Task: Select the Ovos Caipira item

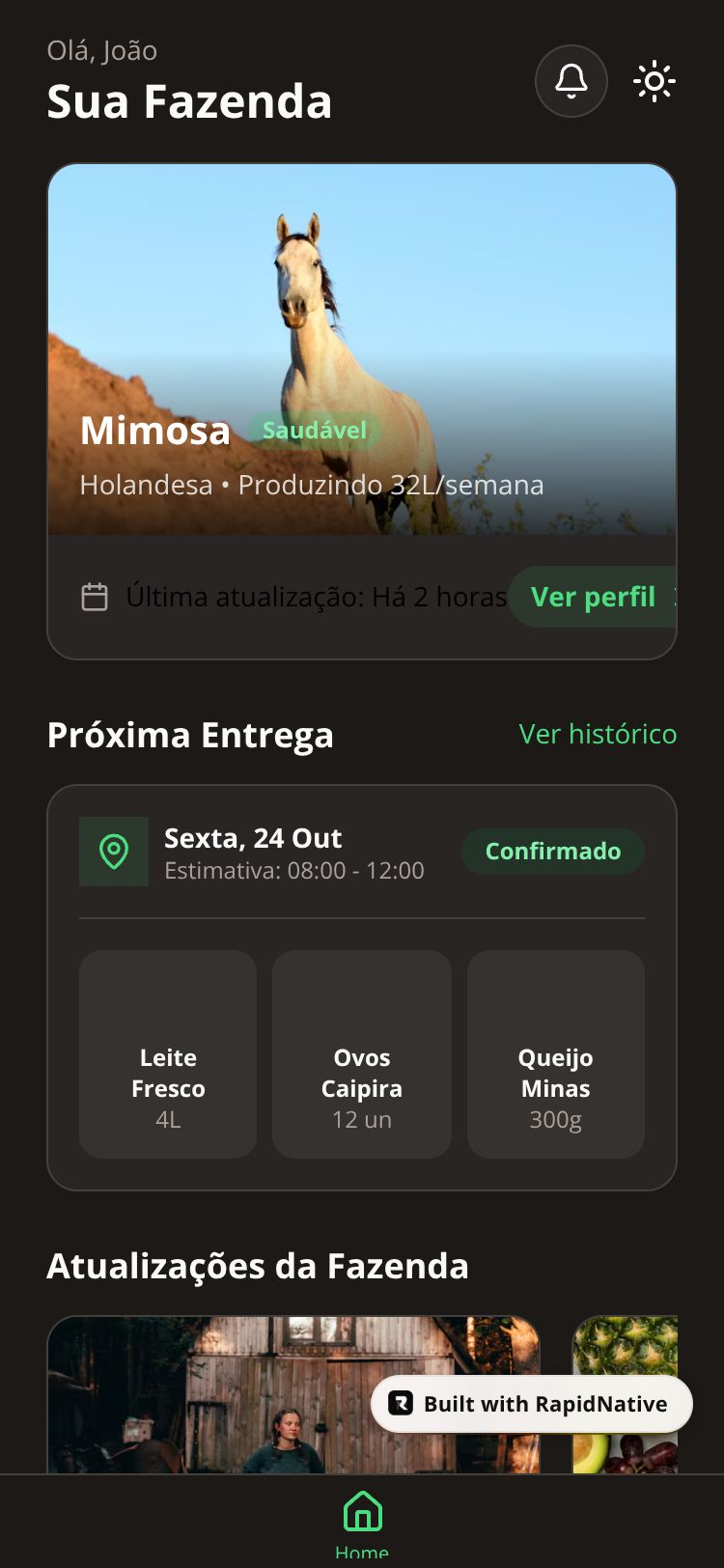Action: coord(362,1054)
